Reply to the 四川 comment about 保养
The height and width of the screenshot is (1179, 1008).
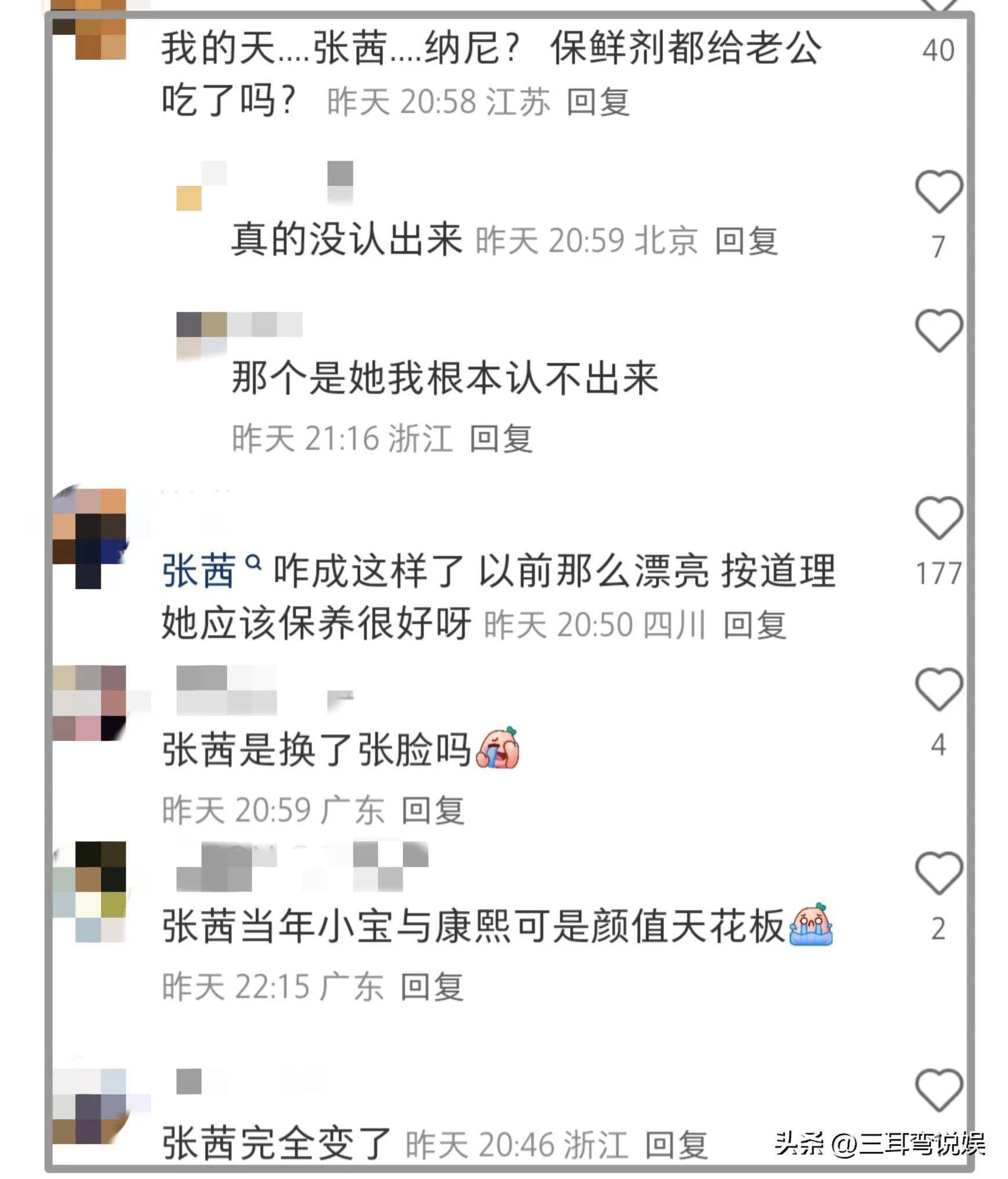(x=754, y=625)
